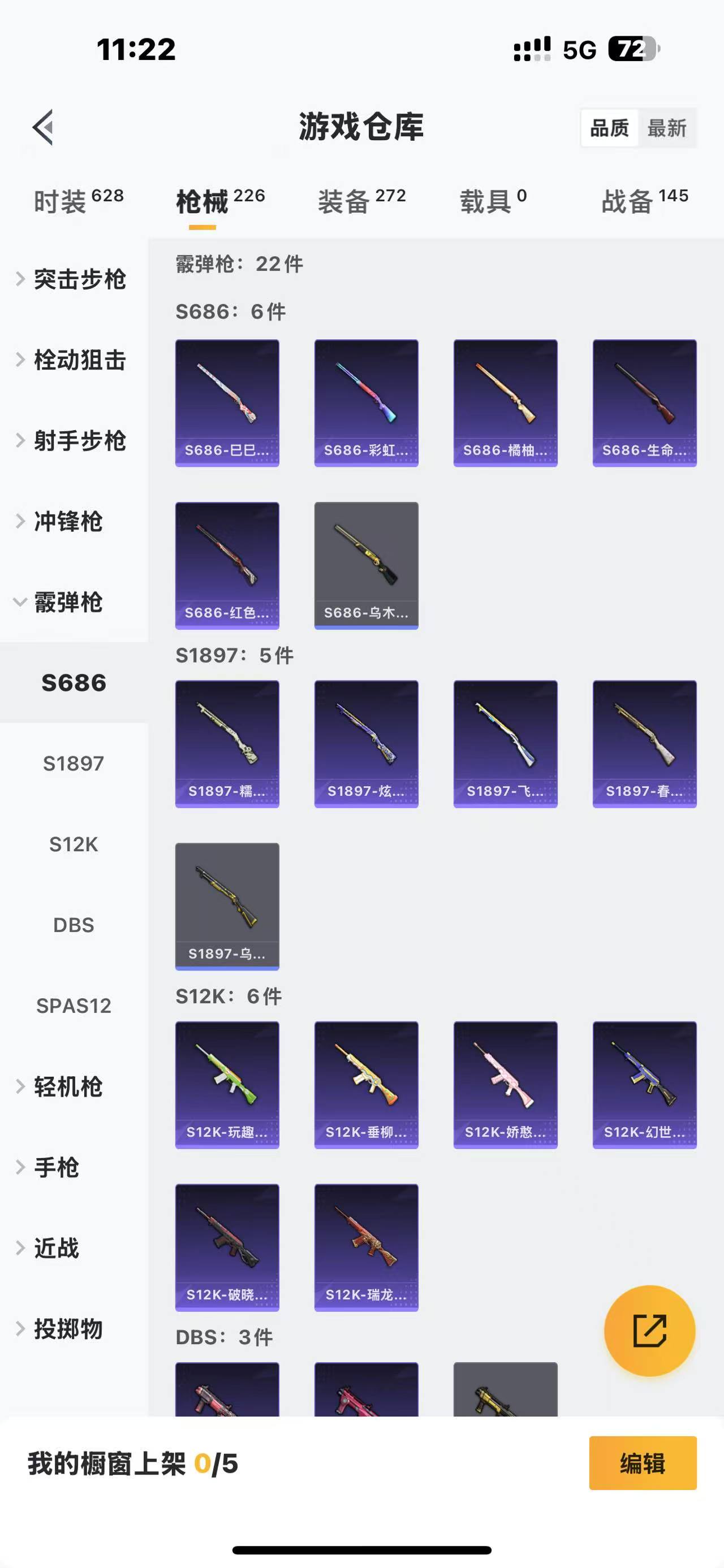Sort items by 最新
The height and width of the screenshot is (1568, 724).
667,128
